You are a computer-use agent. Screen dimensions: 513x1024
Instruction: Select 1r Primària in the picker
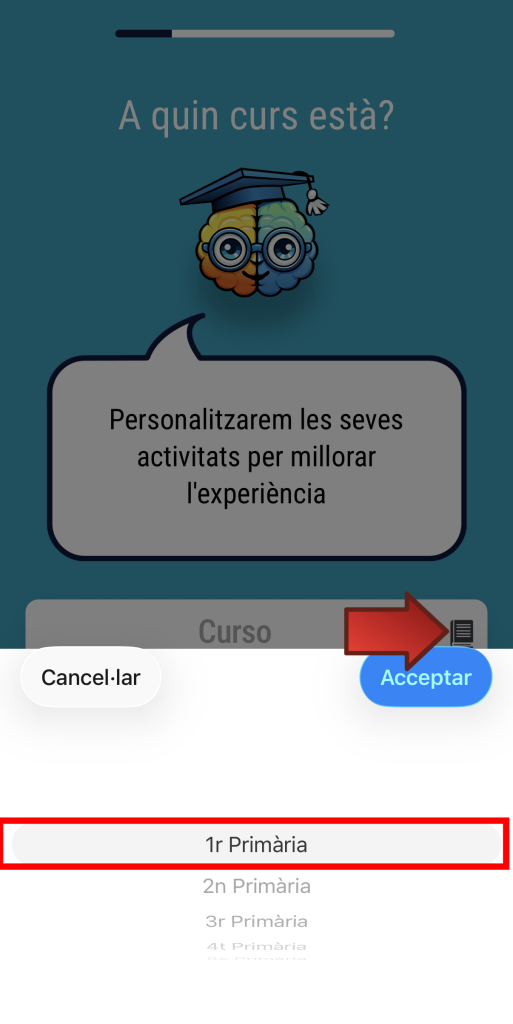(256, 844)
